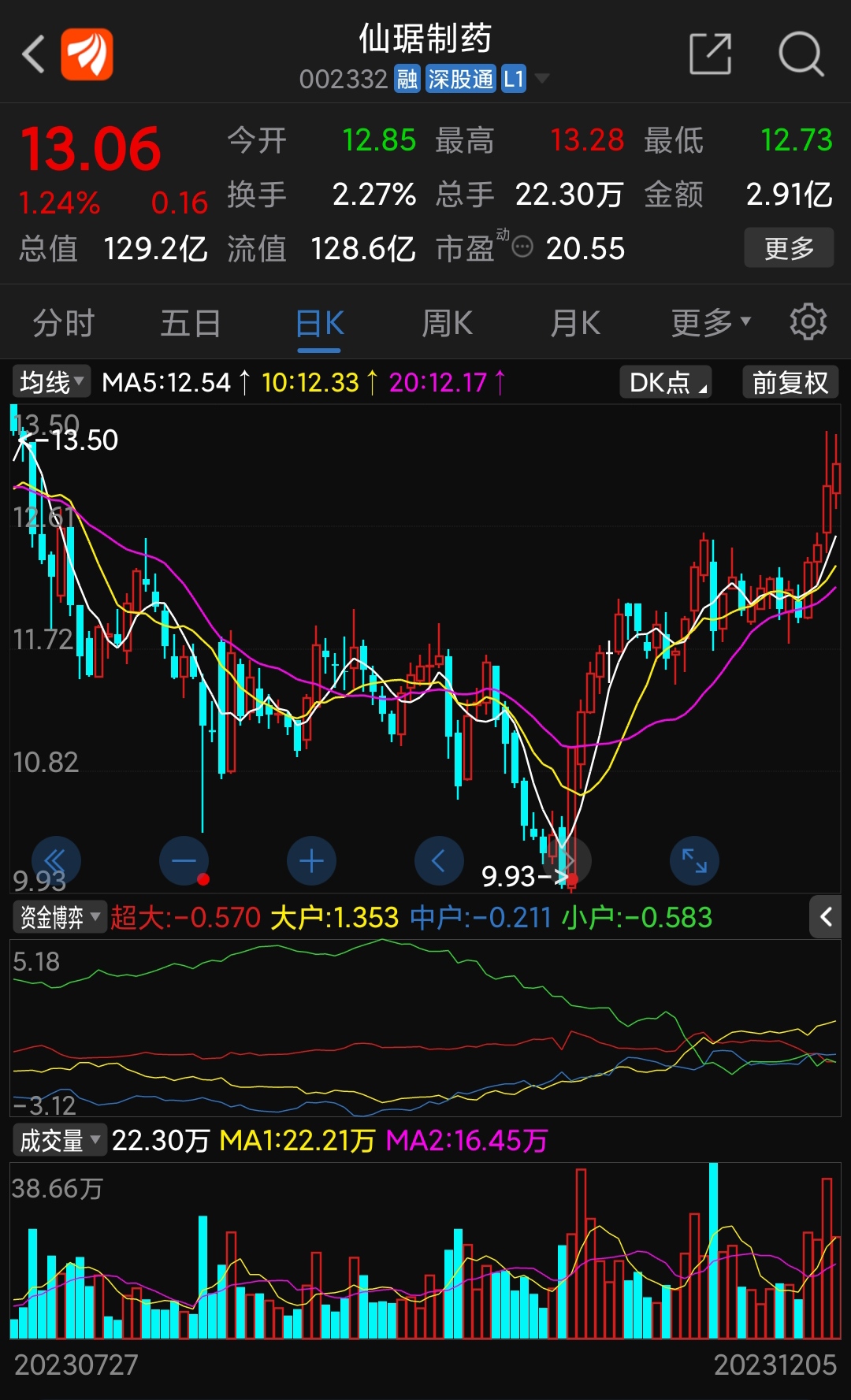Open the 资金博弈 indicator dropdown
The width and height of the screenshot is (851, 1400).
(59, 916)
